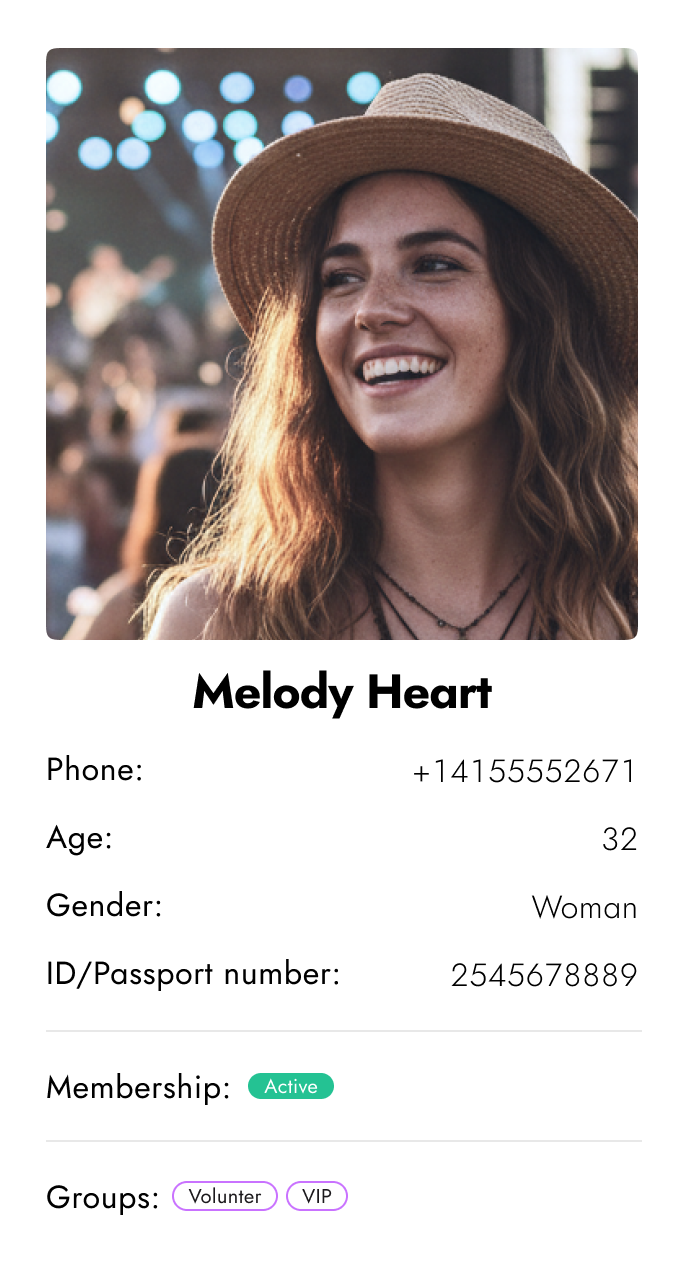This screenshot has height=1268, width=684.
Task: Tap the Active membership badge
Action: point(291,1086)
